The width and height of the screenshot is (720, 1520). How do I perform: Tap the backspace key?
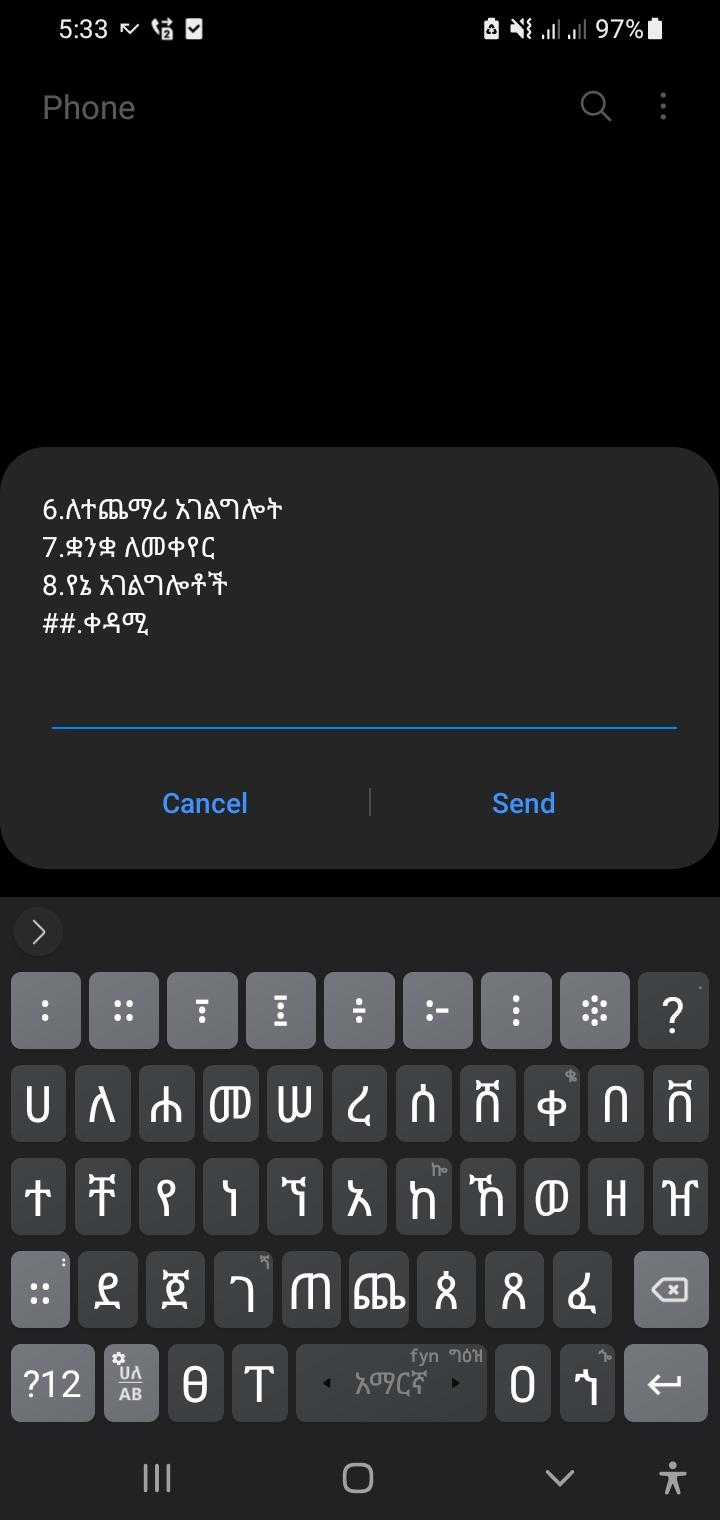pos(670,1290)
